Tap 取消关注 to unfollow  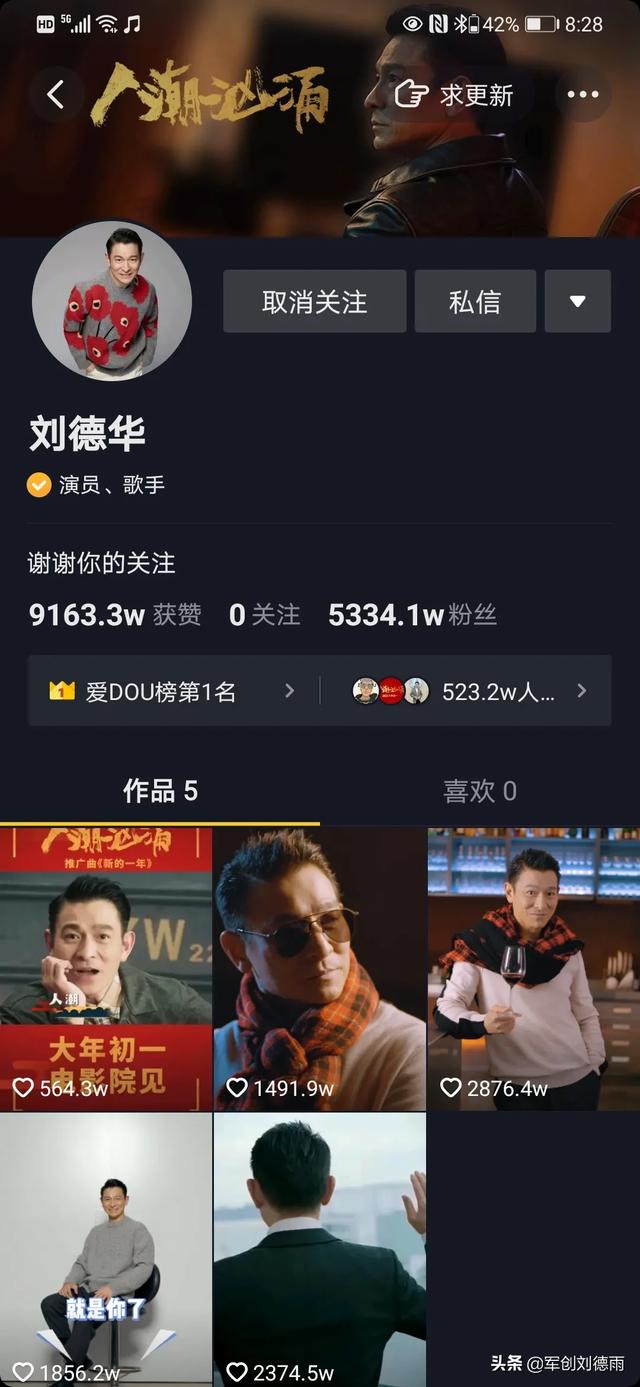pos(314,301)
